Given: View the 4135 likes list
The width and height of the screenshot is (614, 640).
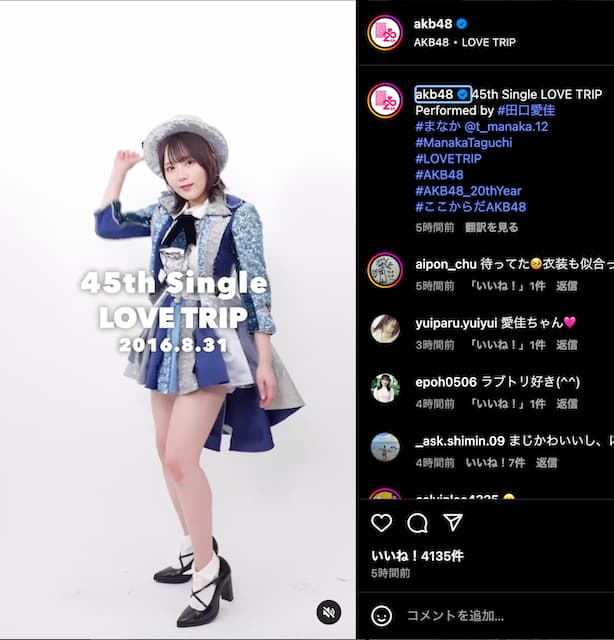Looking at the screenshot, I should tap(417, 556).
